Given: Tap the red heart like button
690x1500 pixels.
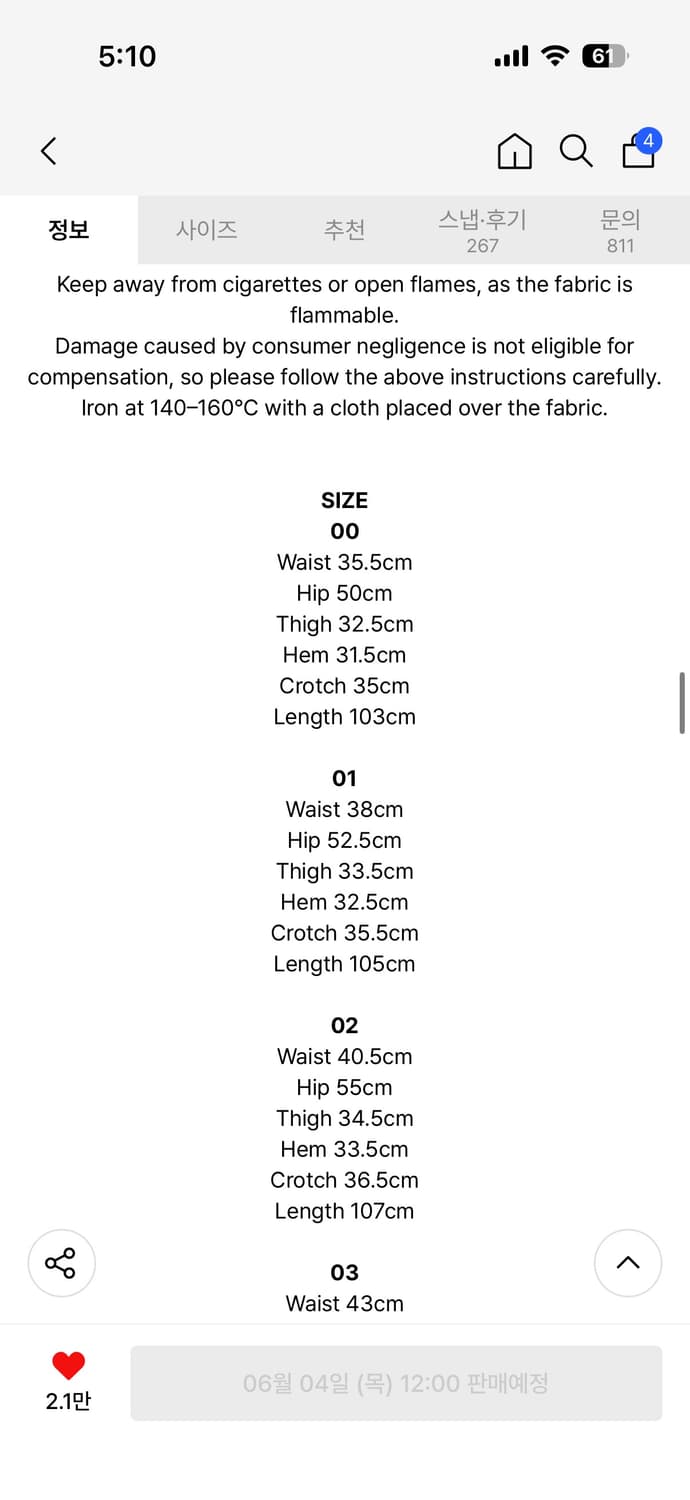Looking at the screenshot, I should 68,1366.
